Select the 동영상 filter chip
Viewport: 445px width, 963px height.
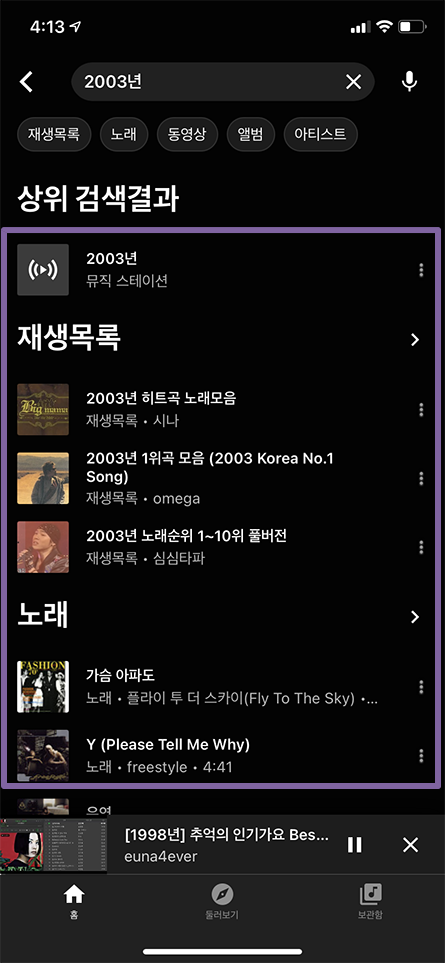pos(187,134)
